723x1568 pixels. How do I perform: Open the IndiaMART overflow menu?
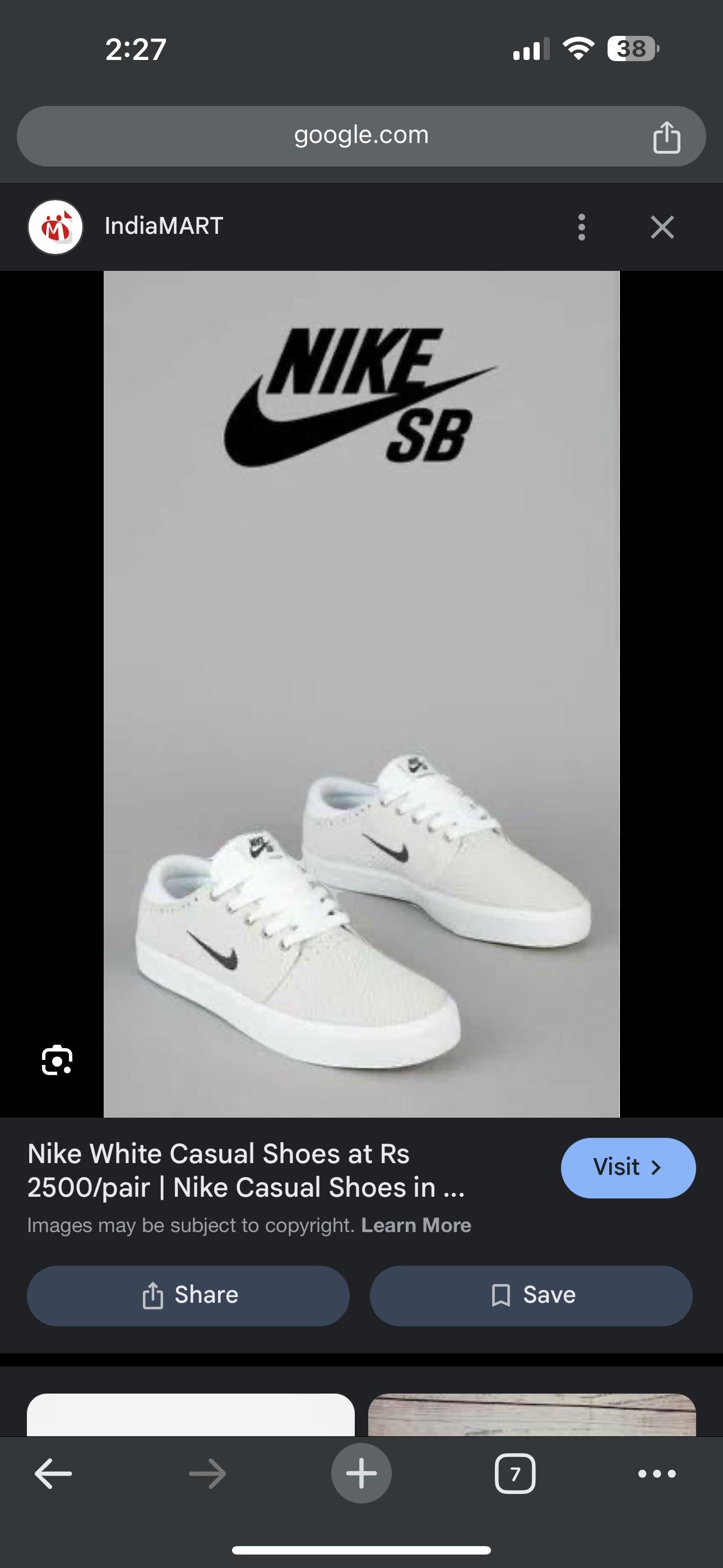click(x=581, y=227)
